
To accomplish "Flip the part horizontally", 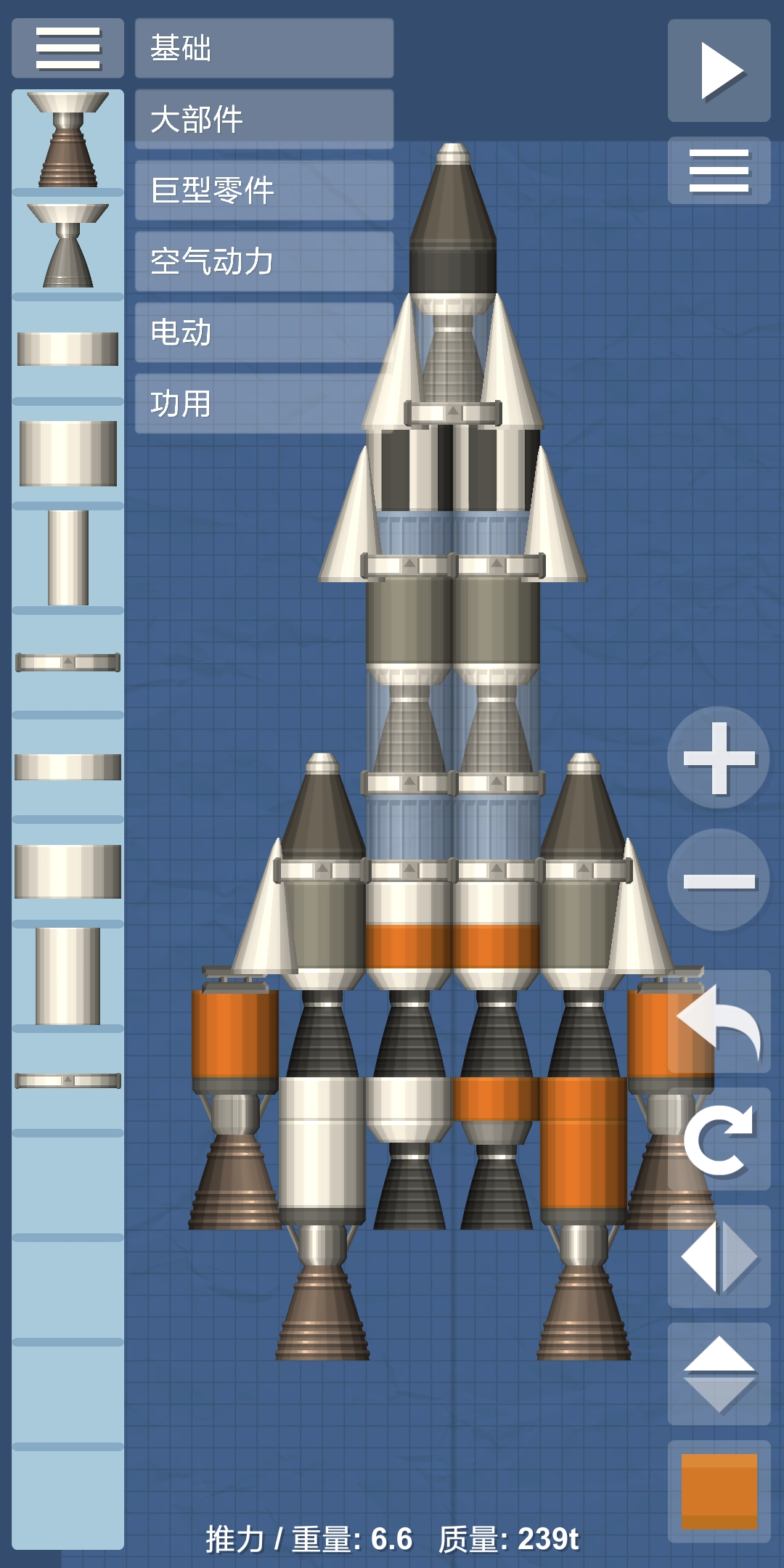I will tap(719, 1257).
